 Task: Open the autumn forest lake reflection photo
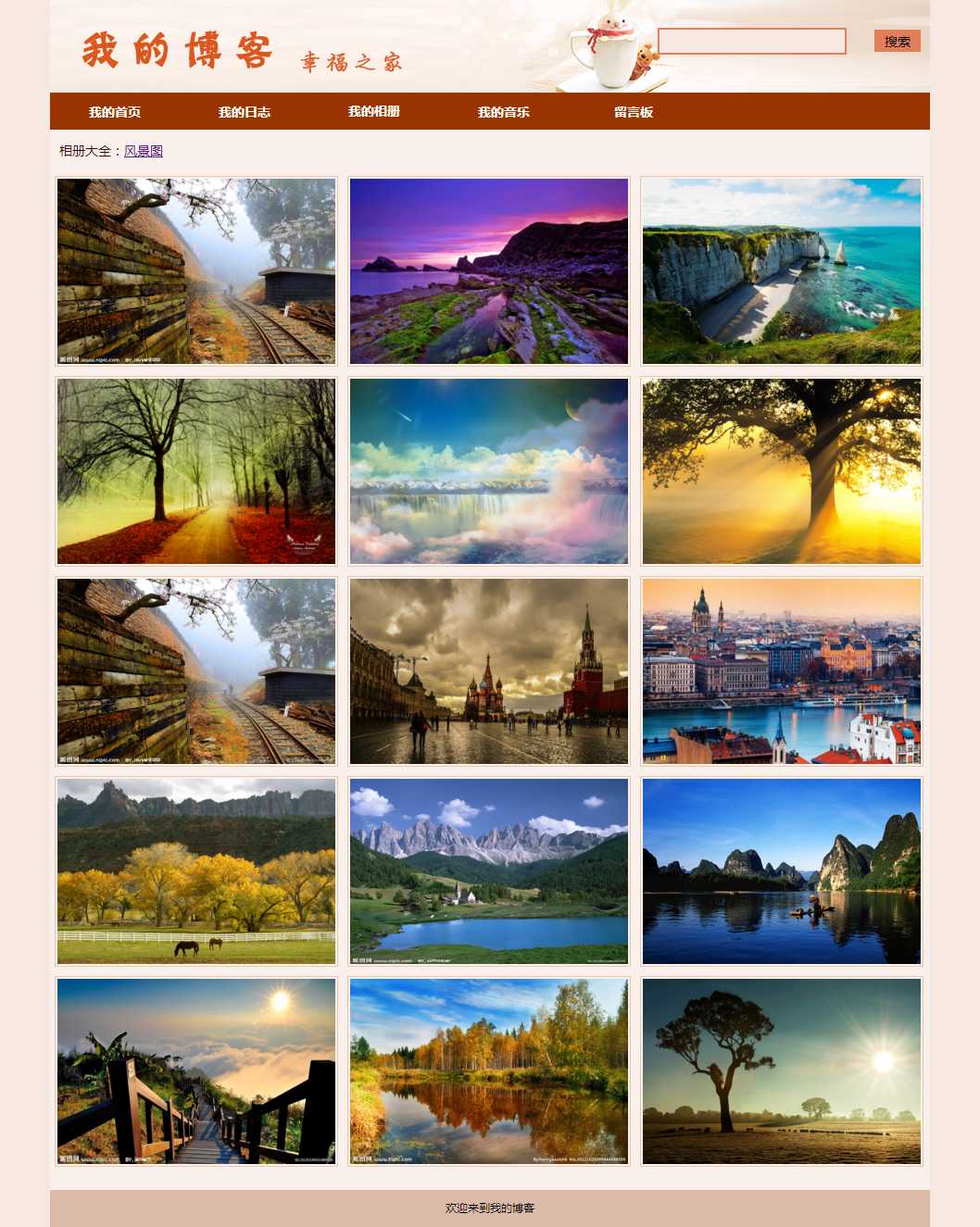(489, 1071)
